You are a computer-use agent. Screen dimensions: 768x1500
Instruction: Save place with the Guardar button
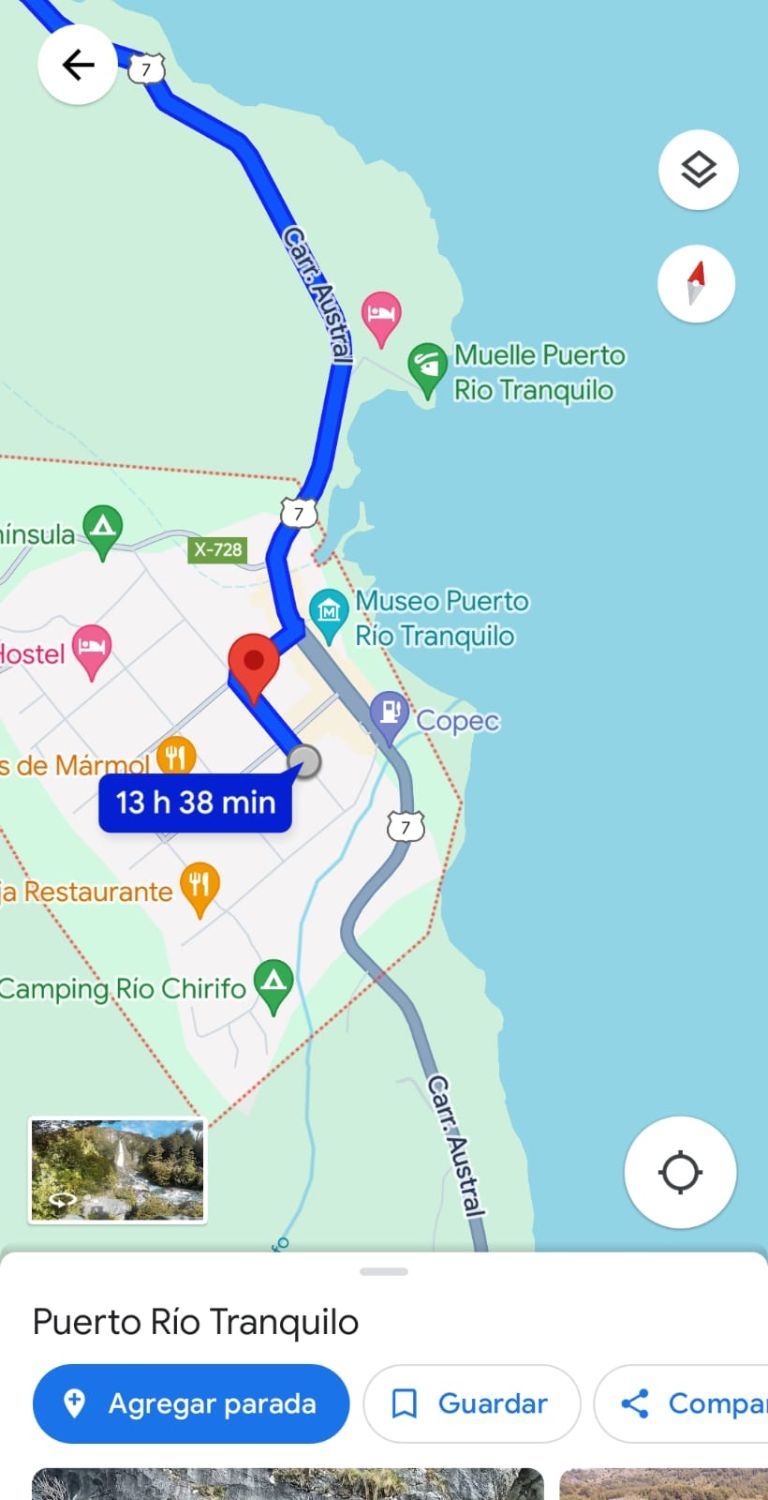click(471, 1404)
